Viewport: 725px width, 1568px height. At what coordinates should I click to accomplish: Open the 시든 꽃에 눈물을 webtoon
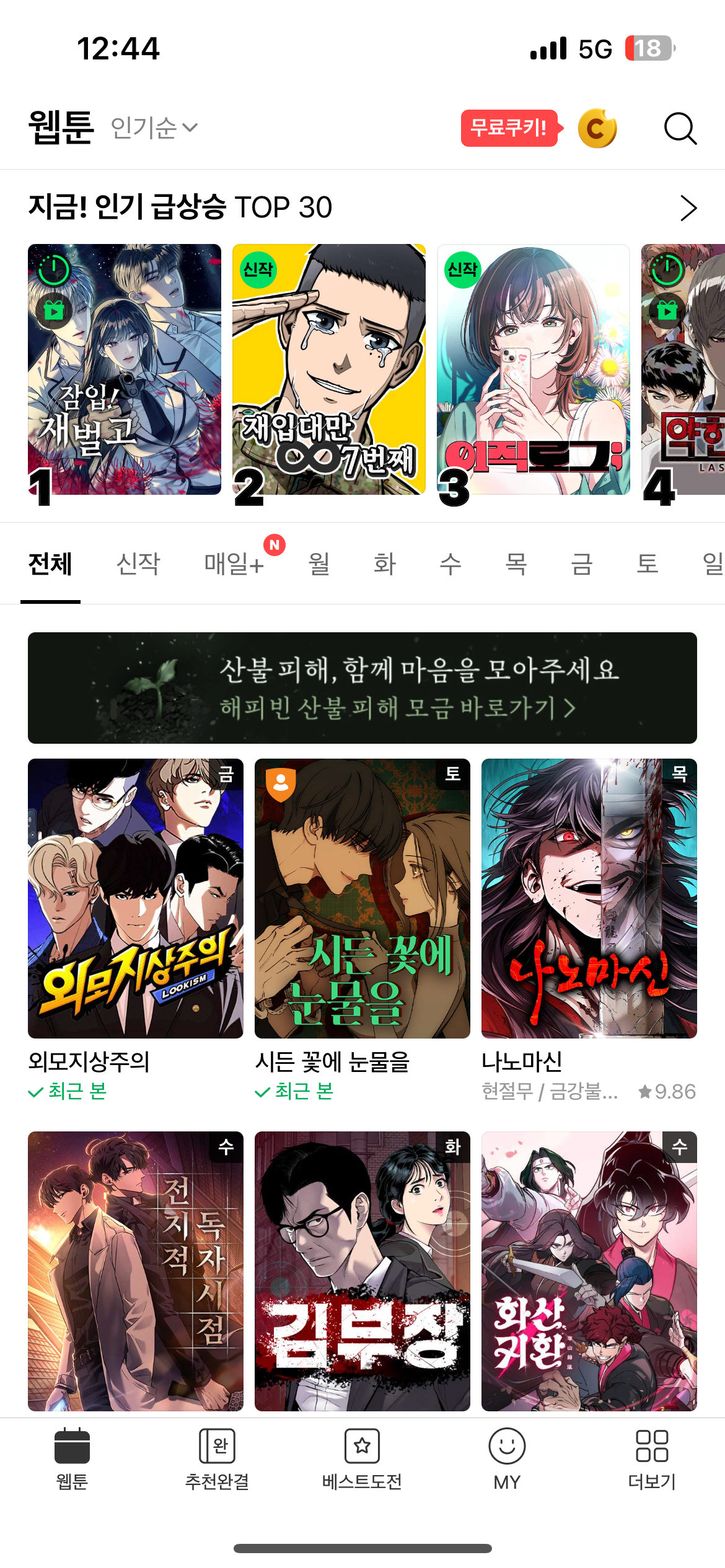point(362,898)
